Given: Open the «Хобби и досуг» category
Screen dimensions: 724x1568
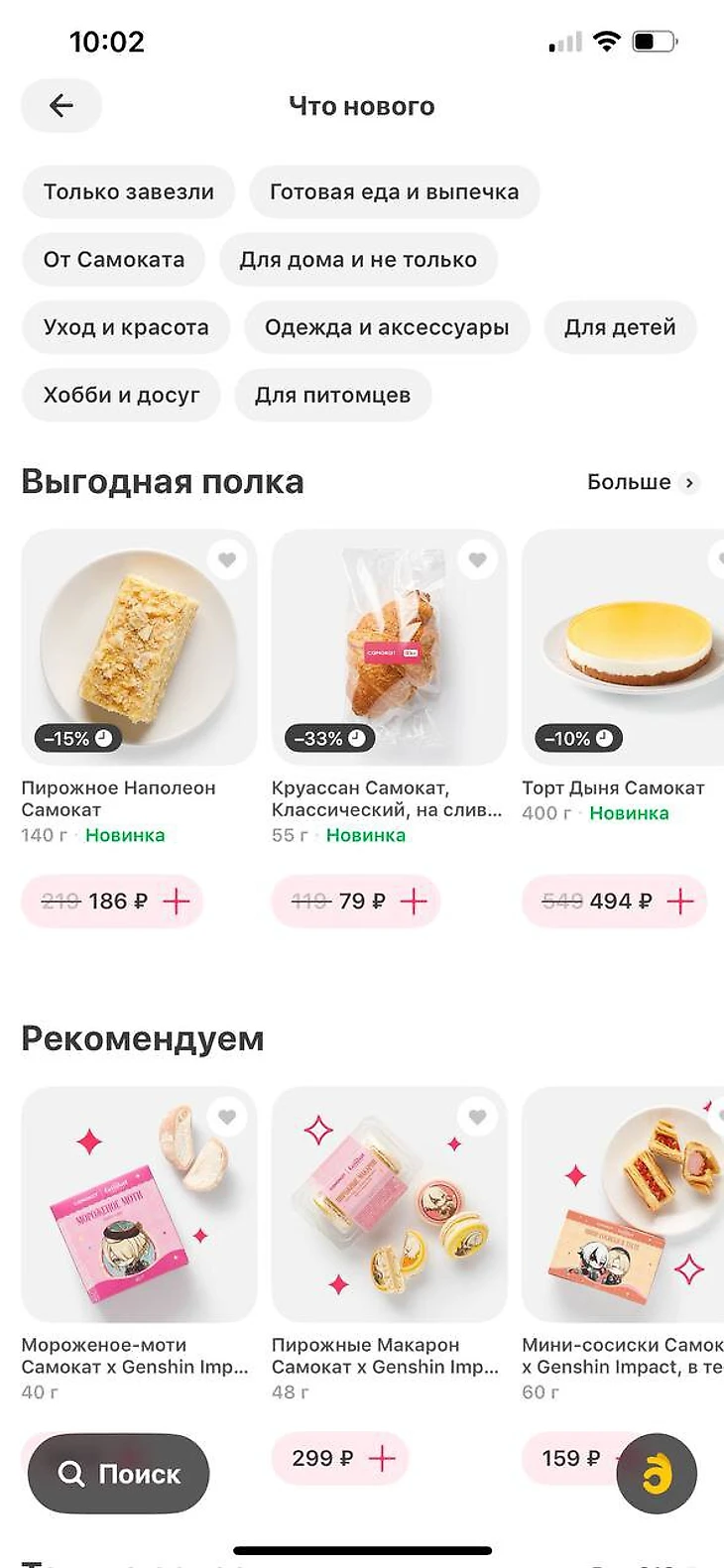Looking at the screenshot, I should click(121, 395).
